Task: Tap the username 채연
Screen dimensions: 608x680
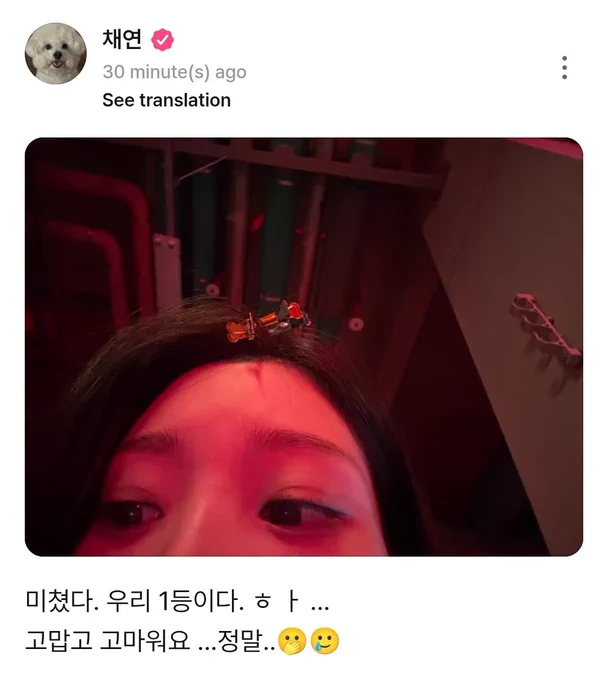Action: (122, 39)
